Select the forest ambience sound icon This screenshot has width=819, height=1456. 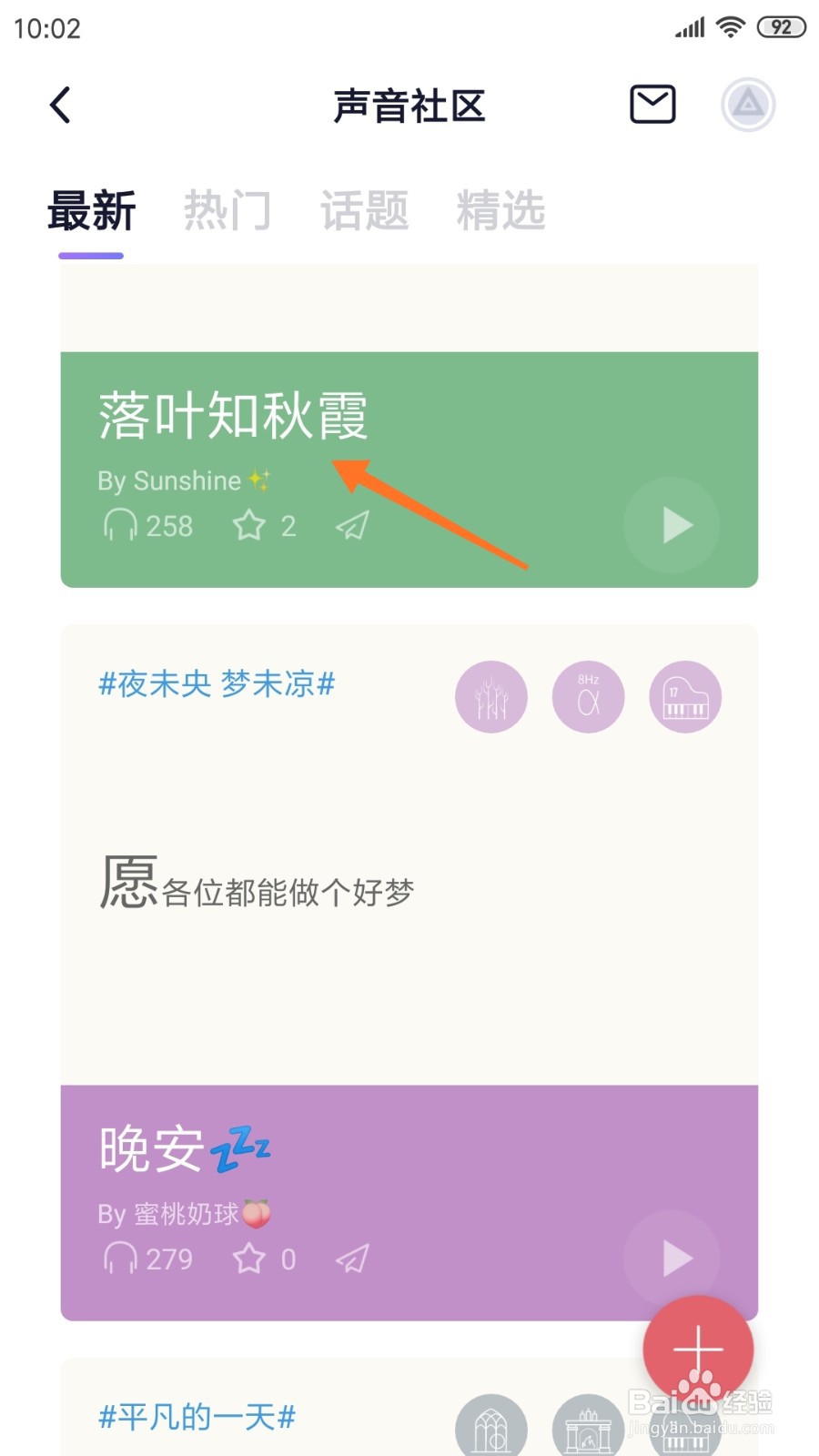(490, 696)
